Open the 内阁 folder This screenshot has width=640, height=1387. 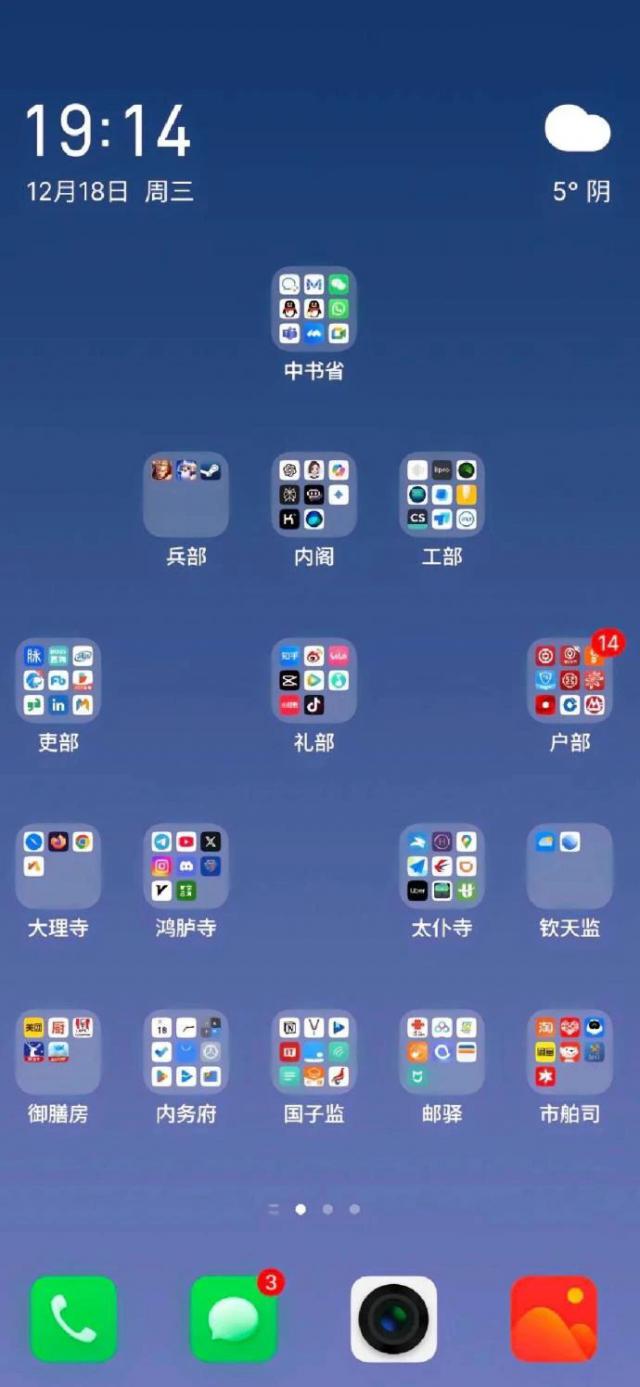[x=314, y=494]
